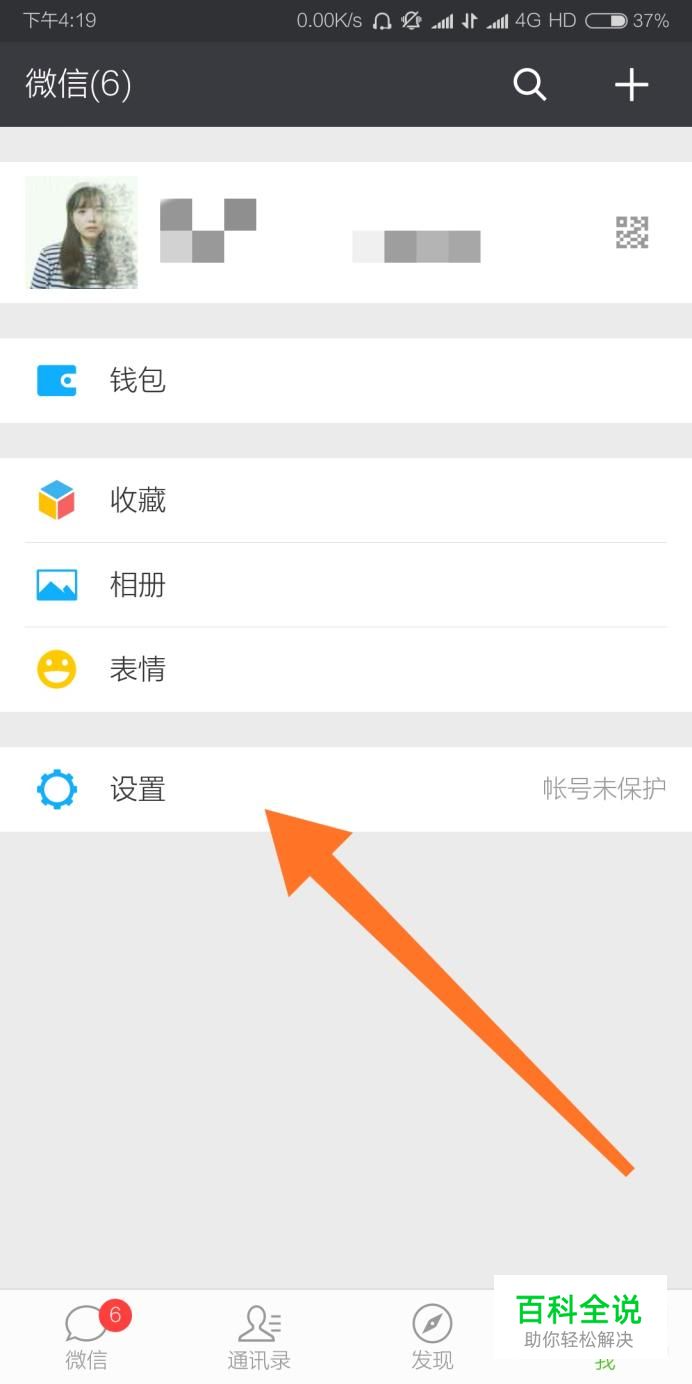This screenshot has width=692, height=1384.
Task: Open the search magnifier icon
Action: point(530,85)
